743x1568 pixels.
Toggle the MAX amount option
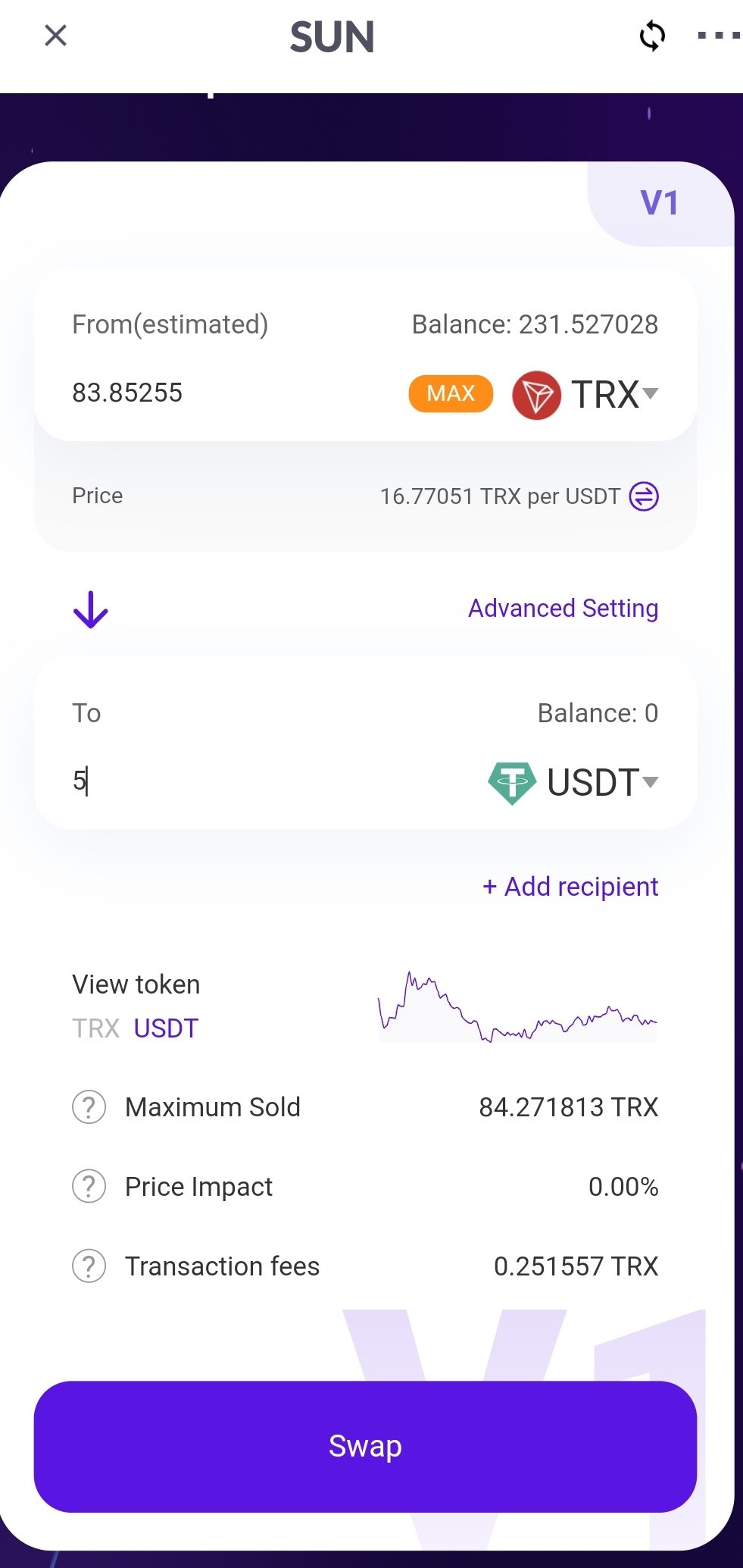point(450,393)
